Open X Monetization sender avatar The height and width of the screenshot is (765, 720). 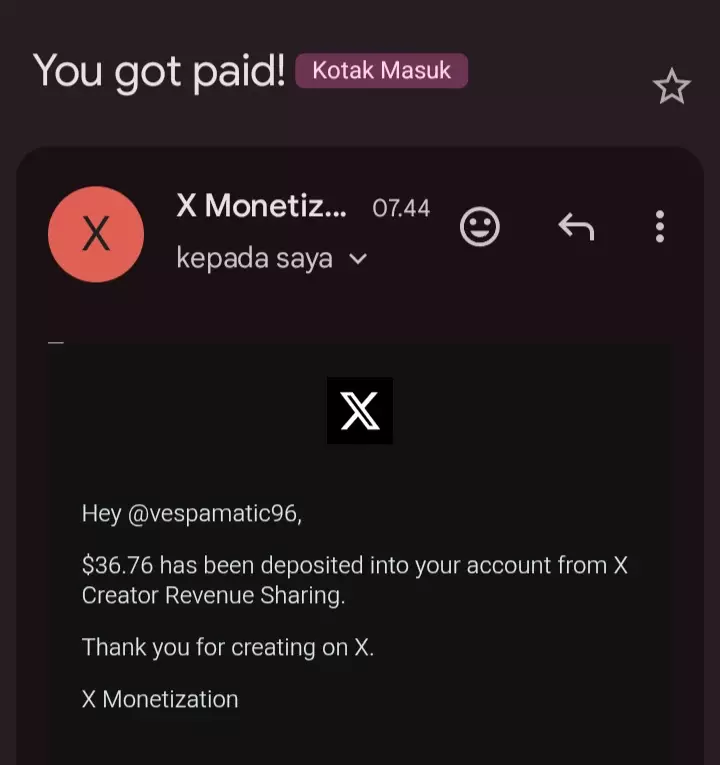pos(96,234)
